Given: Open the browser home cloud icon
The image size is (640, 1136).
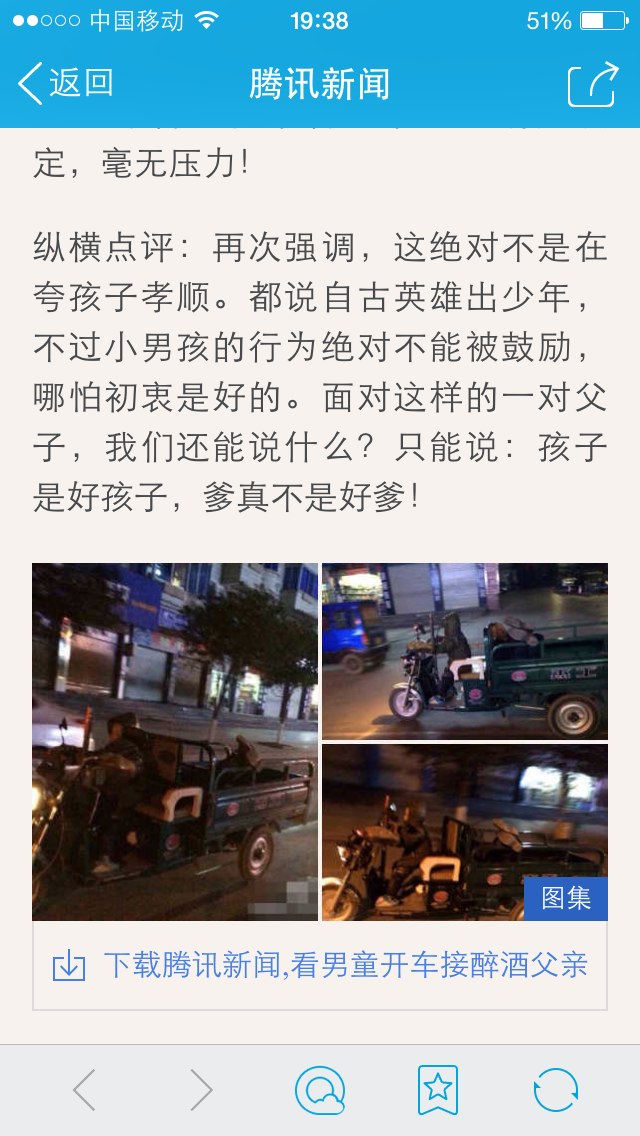Looking at the screenshot, I should (x=320, y=1090).
